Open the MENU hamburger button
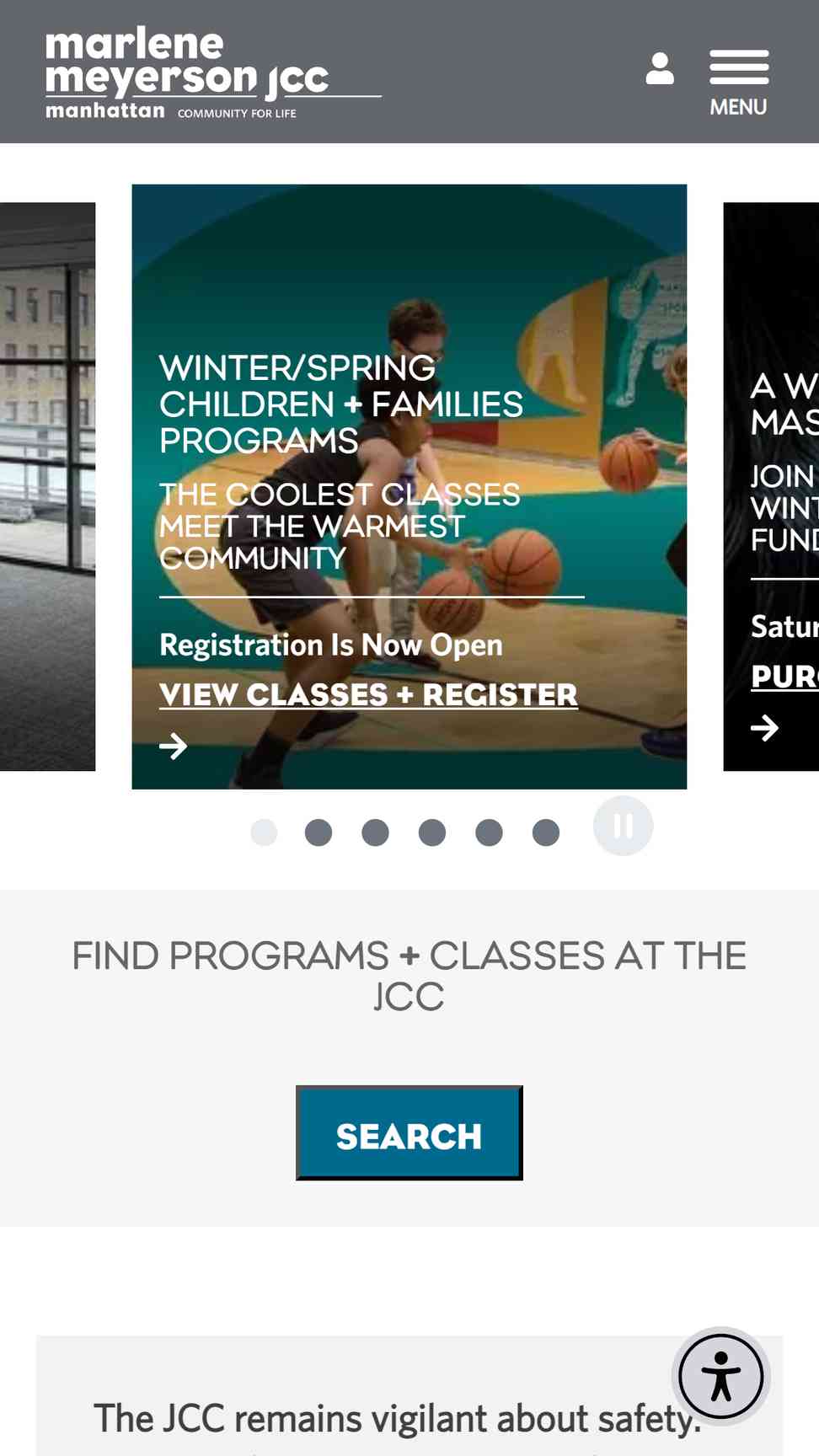819x1456 pixels. (x=738, y=83)
